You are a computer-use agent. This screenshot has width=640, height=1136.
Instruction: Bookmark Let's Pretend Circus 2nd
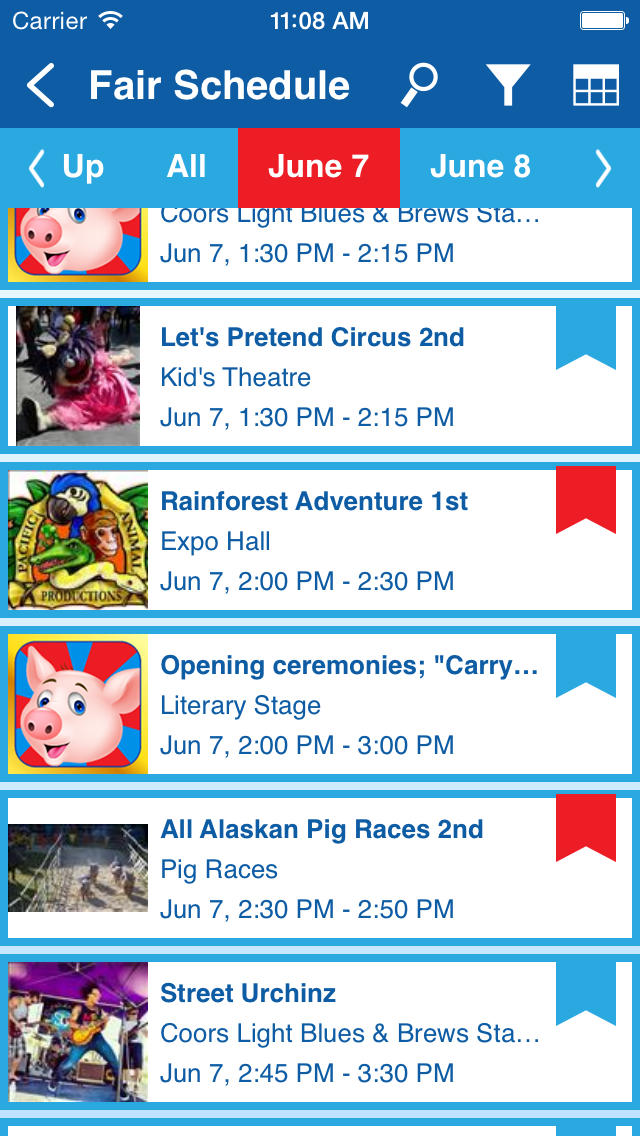click(586, 338)
